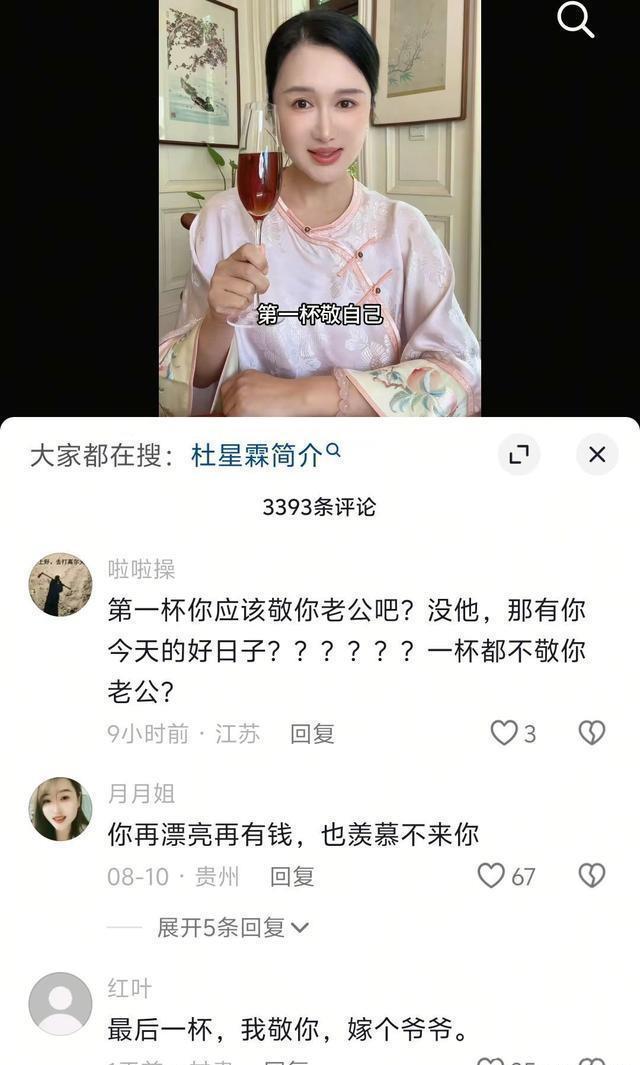Expand the comments panel to full screen

tap(519, 455)
